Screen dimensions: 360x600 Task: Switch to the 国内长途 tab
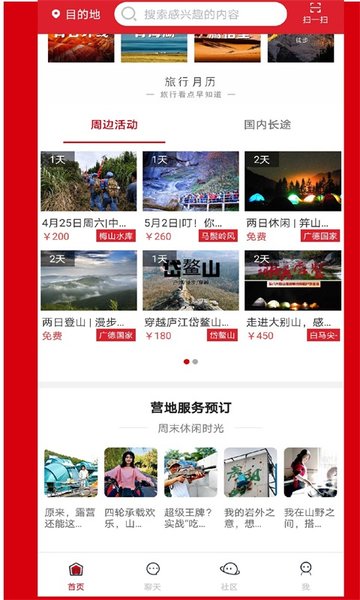point(267,125)
